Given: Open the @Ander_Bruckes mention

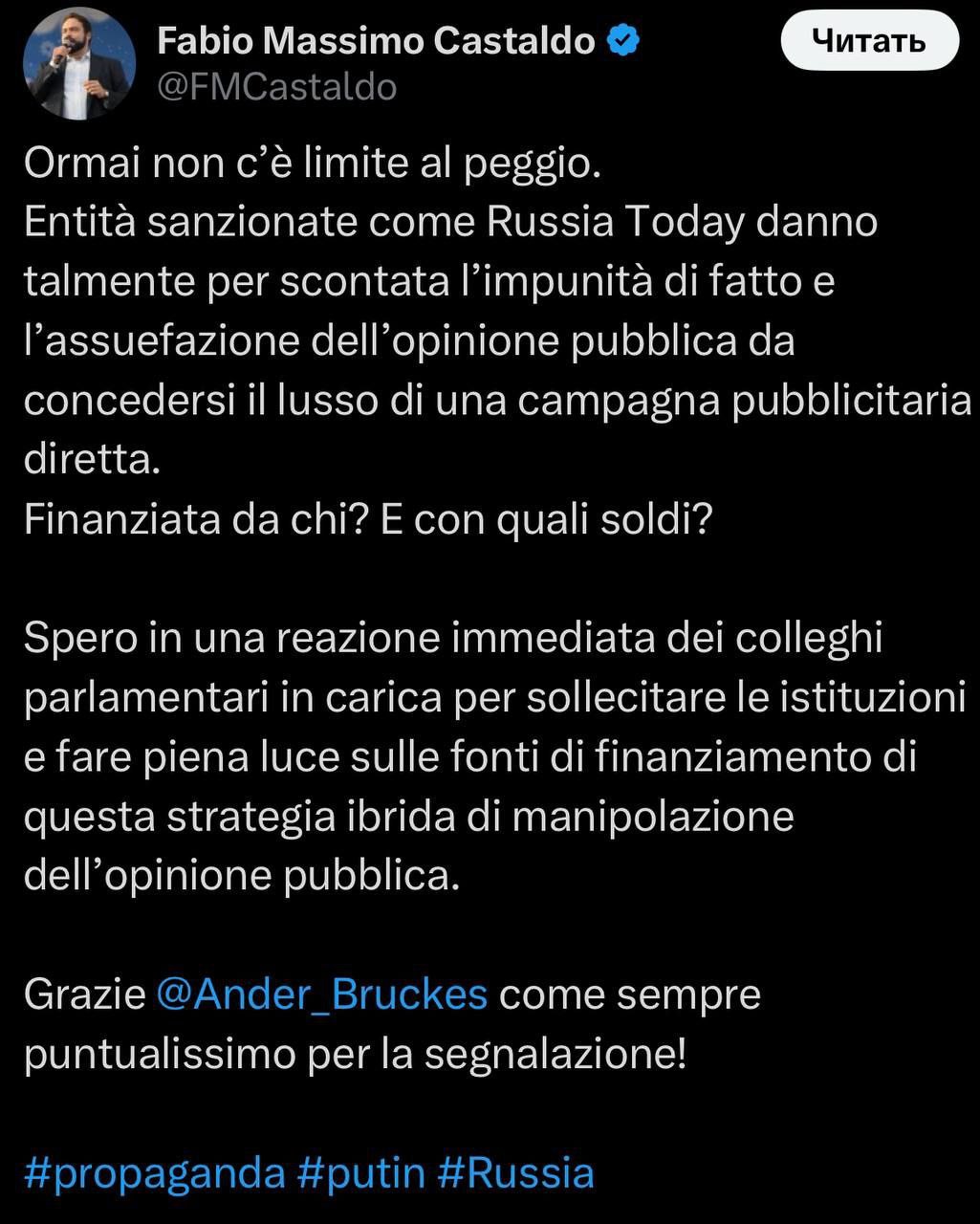Looking at the screenshot, I should coord(320,994).
